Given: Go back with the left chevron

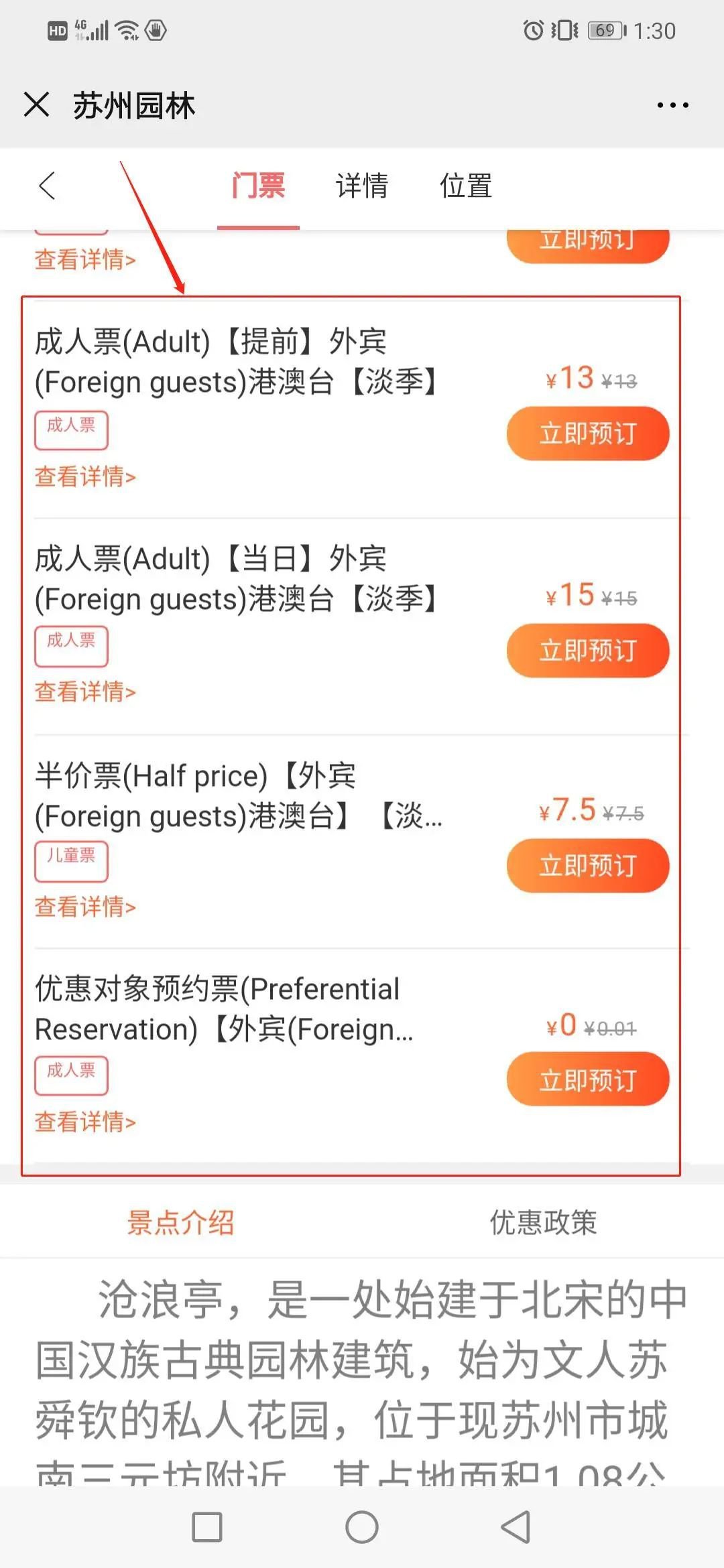Looking at the screenshot, I should pos(47,186).
